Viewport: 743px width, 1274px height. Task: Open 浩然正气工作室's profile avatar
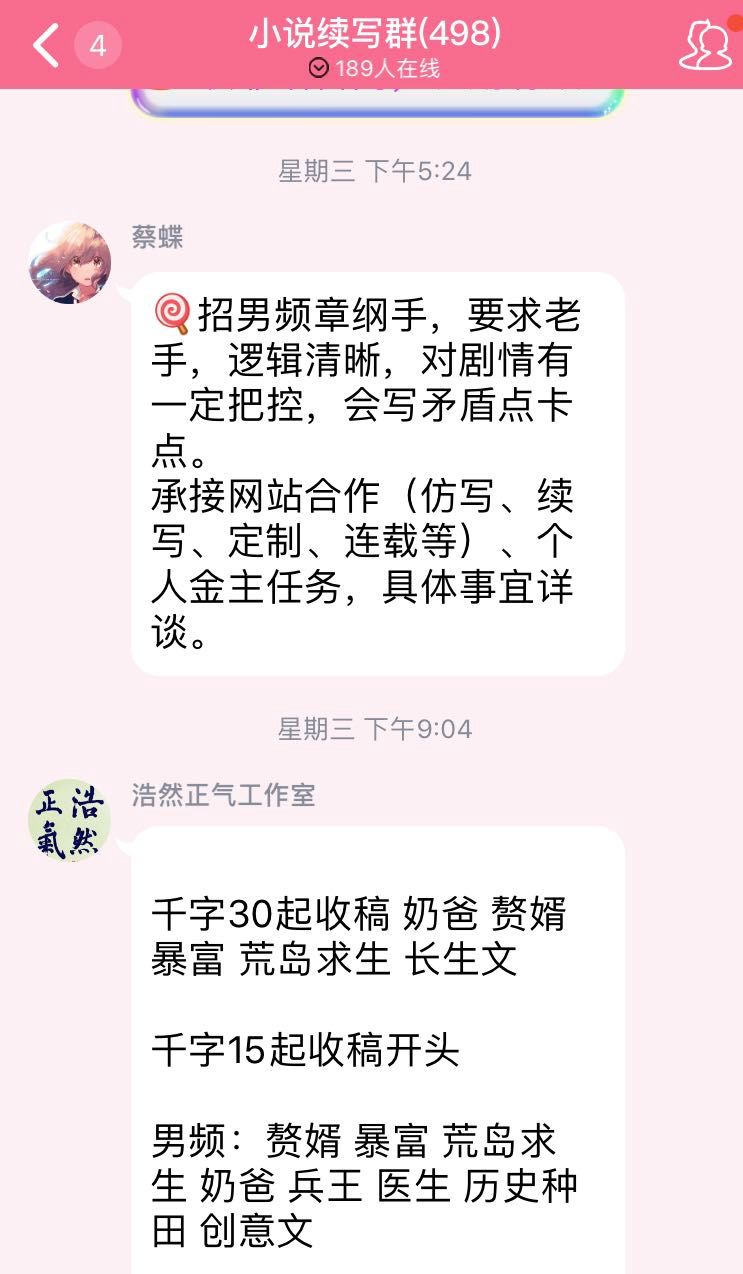pos(69,818)
